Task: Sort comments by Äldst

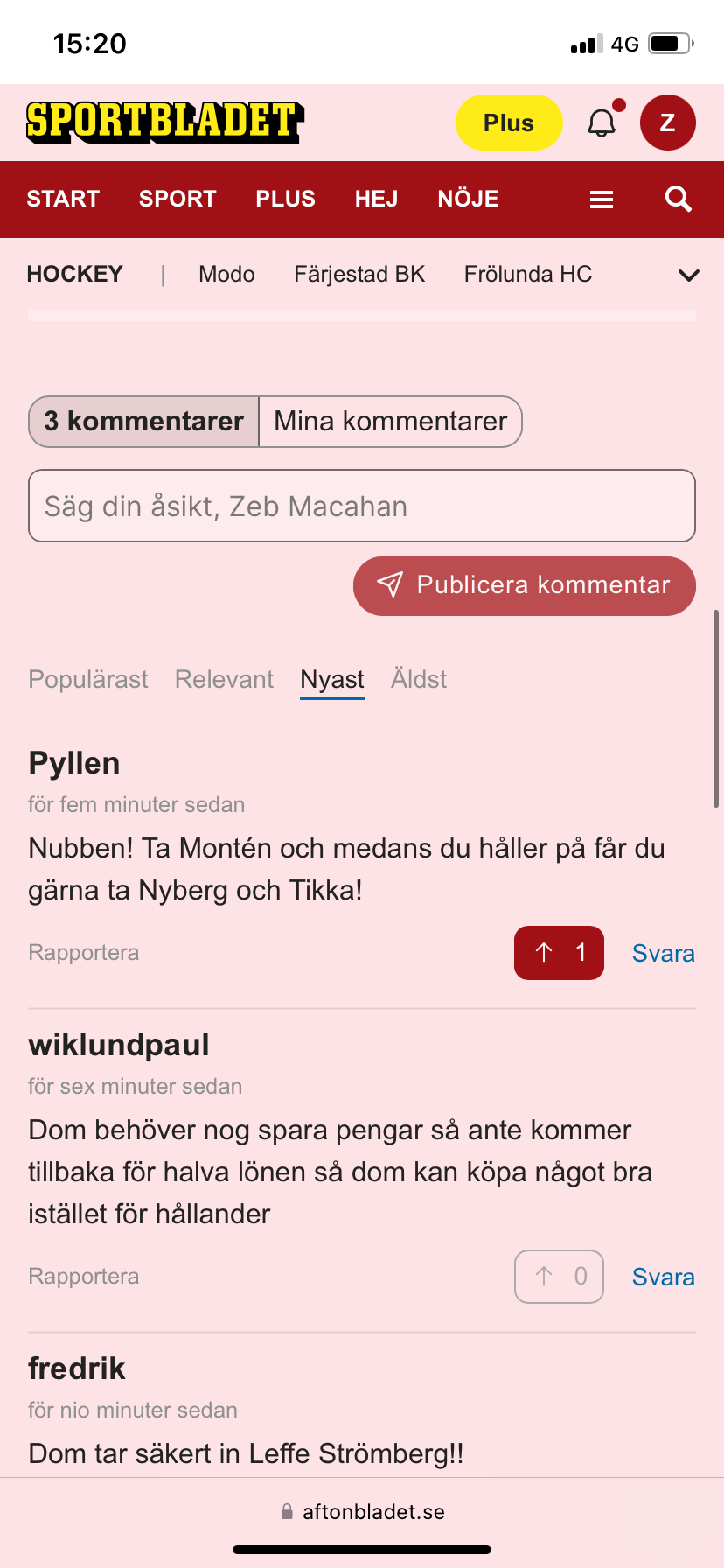Action: (419, 679)
